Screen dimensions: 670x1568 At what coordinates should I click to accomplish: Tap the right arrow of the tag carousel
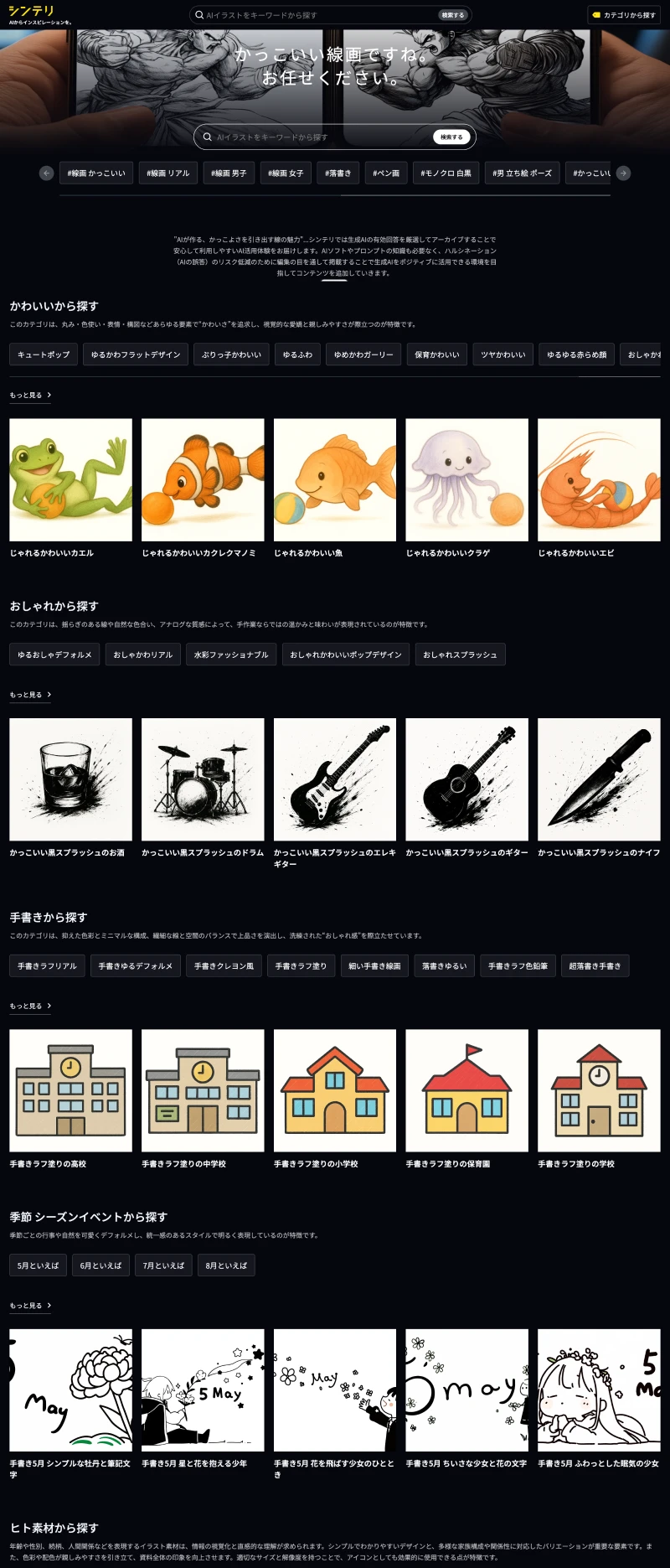pos(623,173)
